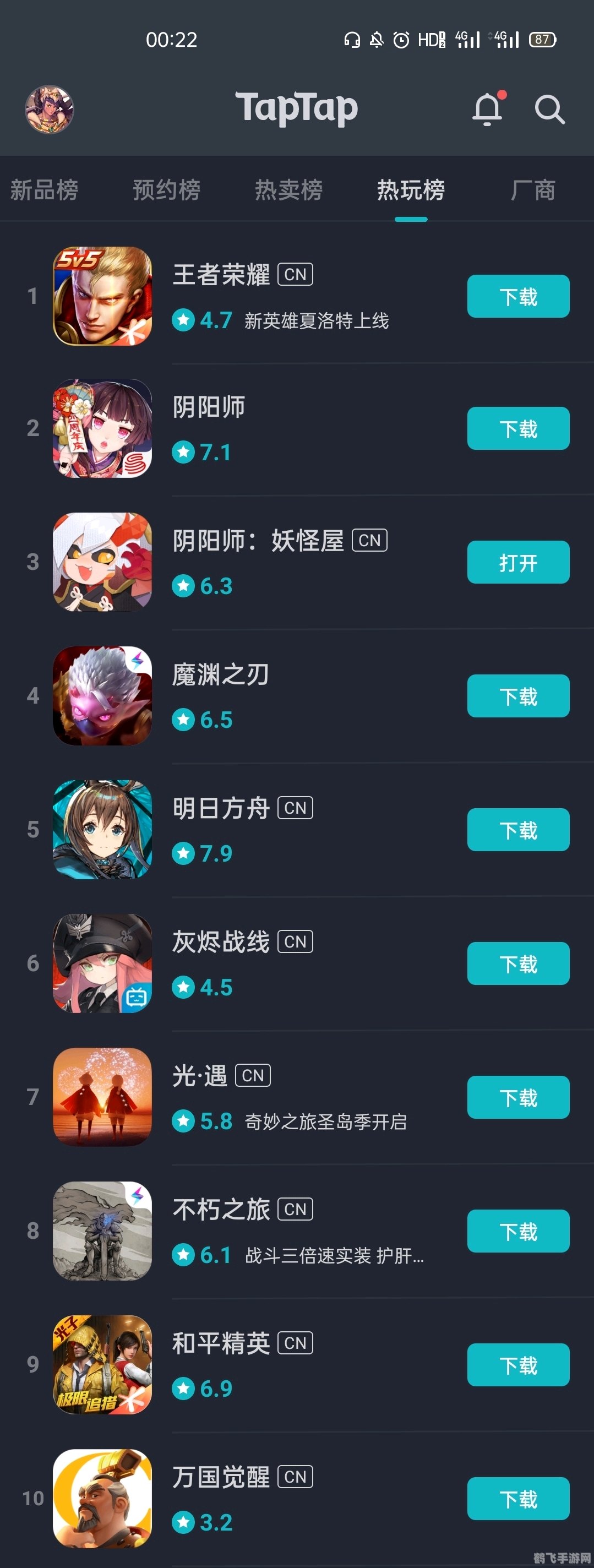Viewport: 594px width, 1568px height.
Task: Tap the user avatar in top left
Action: click(48, 108)
